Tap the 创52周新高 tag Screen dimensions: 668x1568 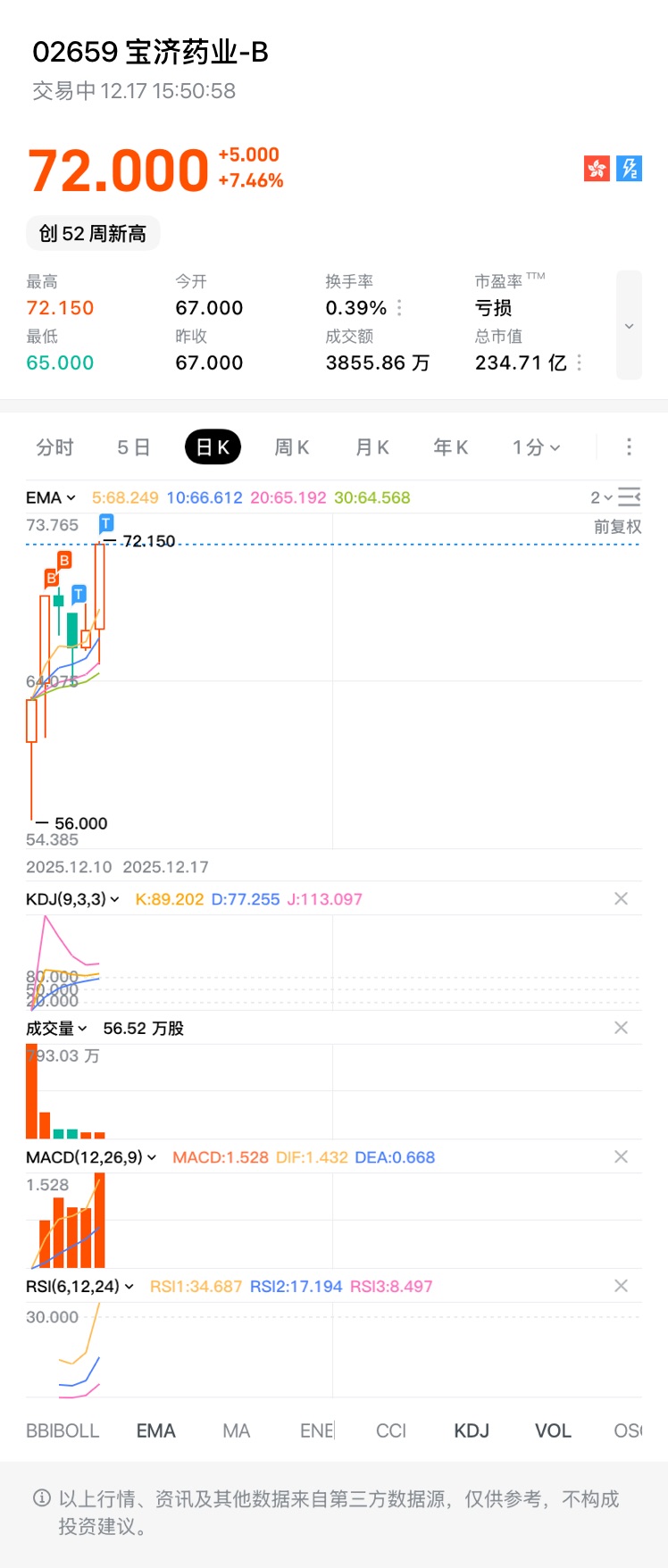pyautogui.click(x=93, y=234)
